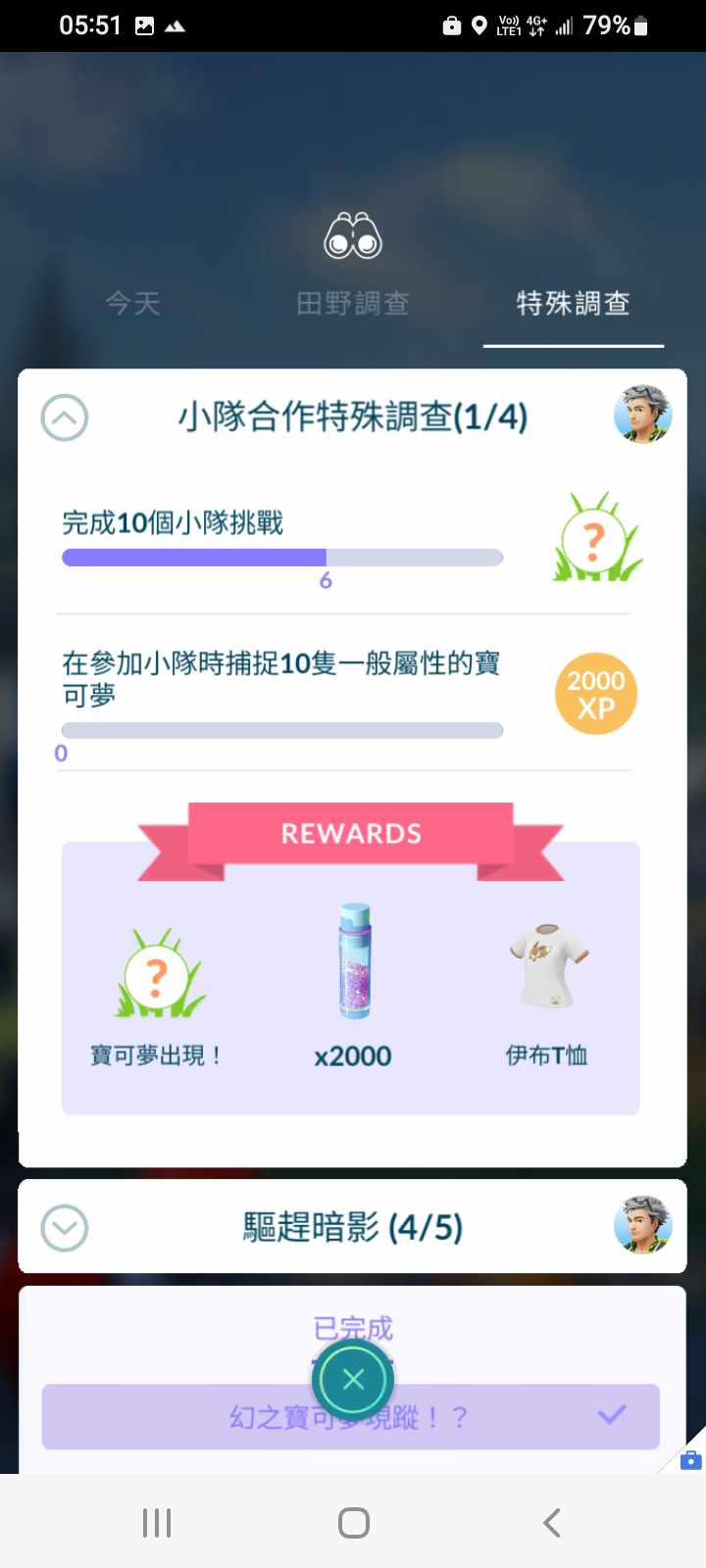This screenshot has height=1568, width=706.
Task: Close the research screen with X button
Action: pos(353,1380)
